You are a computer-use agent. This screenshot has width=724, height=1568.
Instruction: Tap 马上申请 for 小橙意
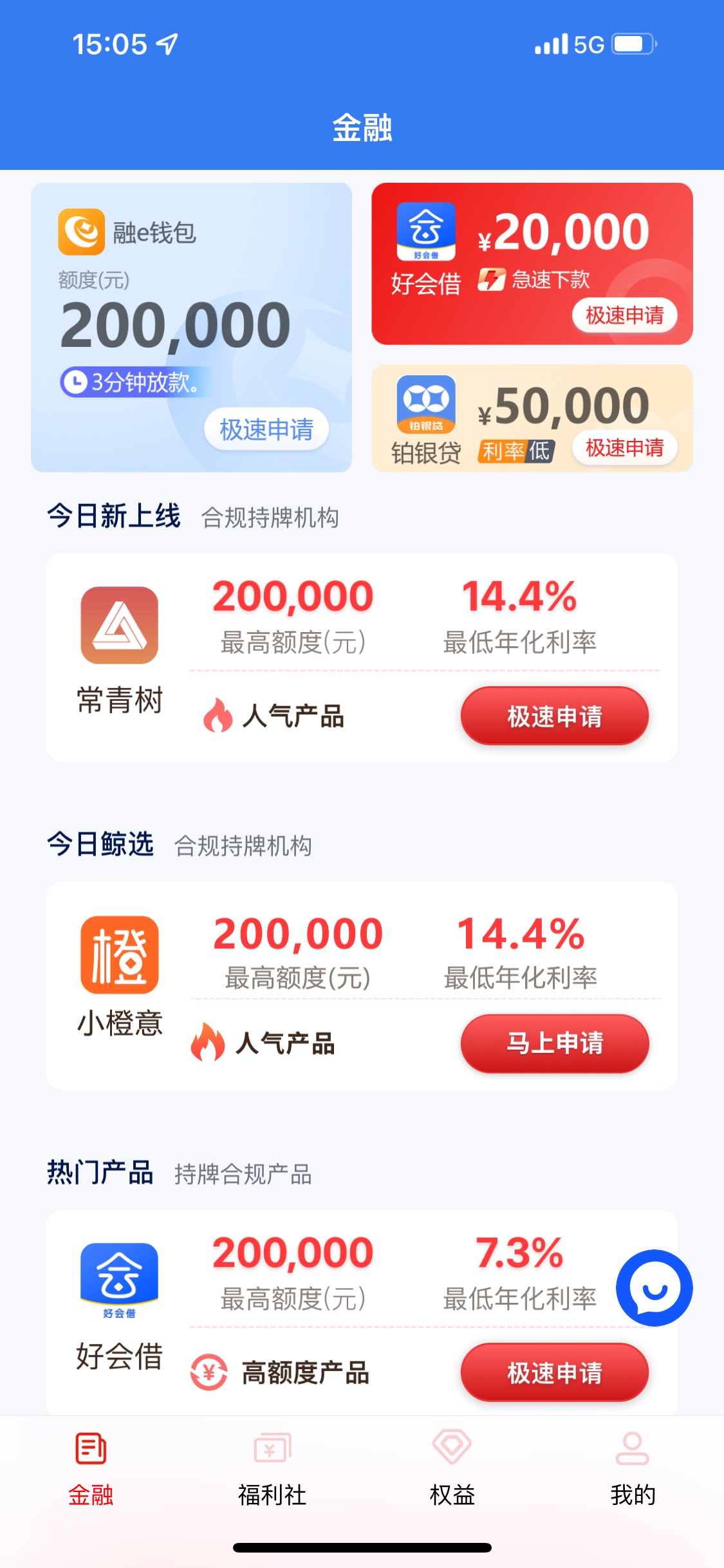[x=554, y=1043]
